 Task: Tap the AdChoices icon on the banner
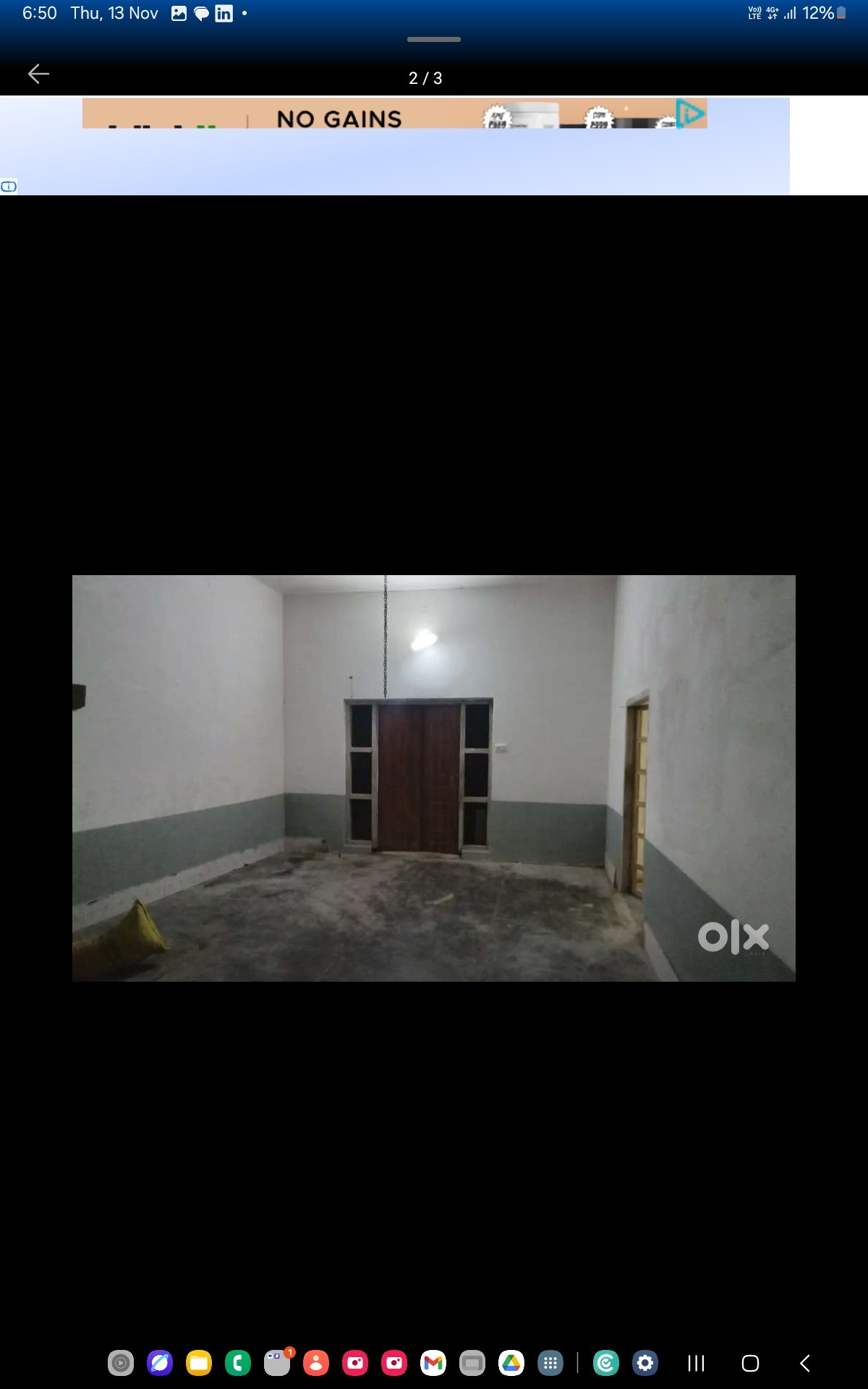(691, 113)
